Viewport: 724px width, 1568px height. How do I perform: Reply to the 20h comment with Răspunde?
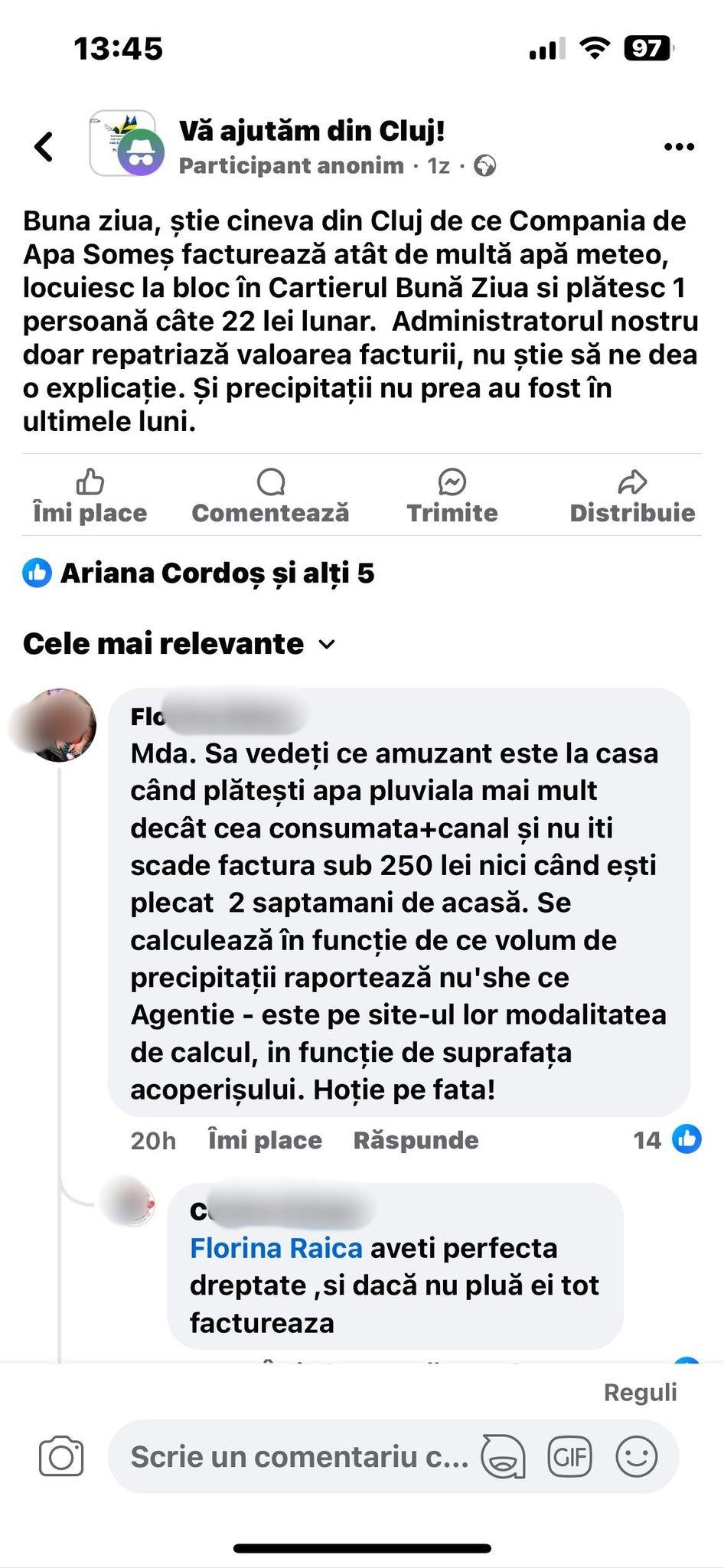416,1140
